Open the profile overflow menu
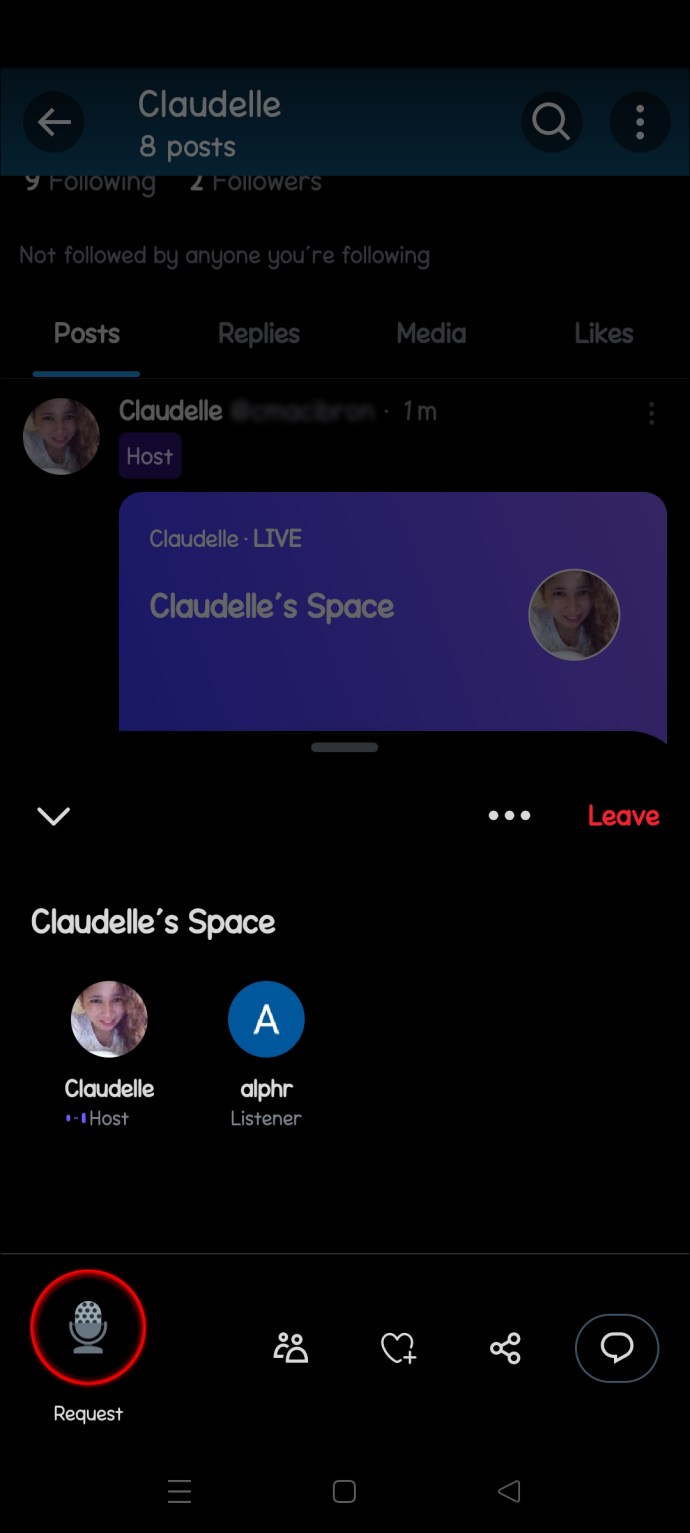The height and width of the screenshot is (1533, 690). pos(640,123)
